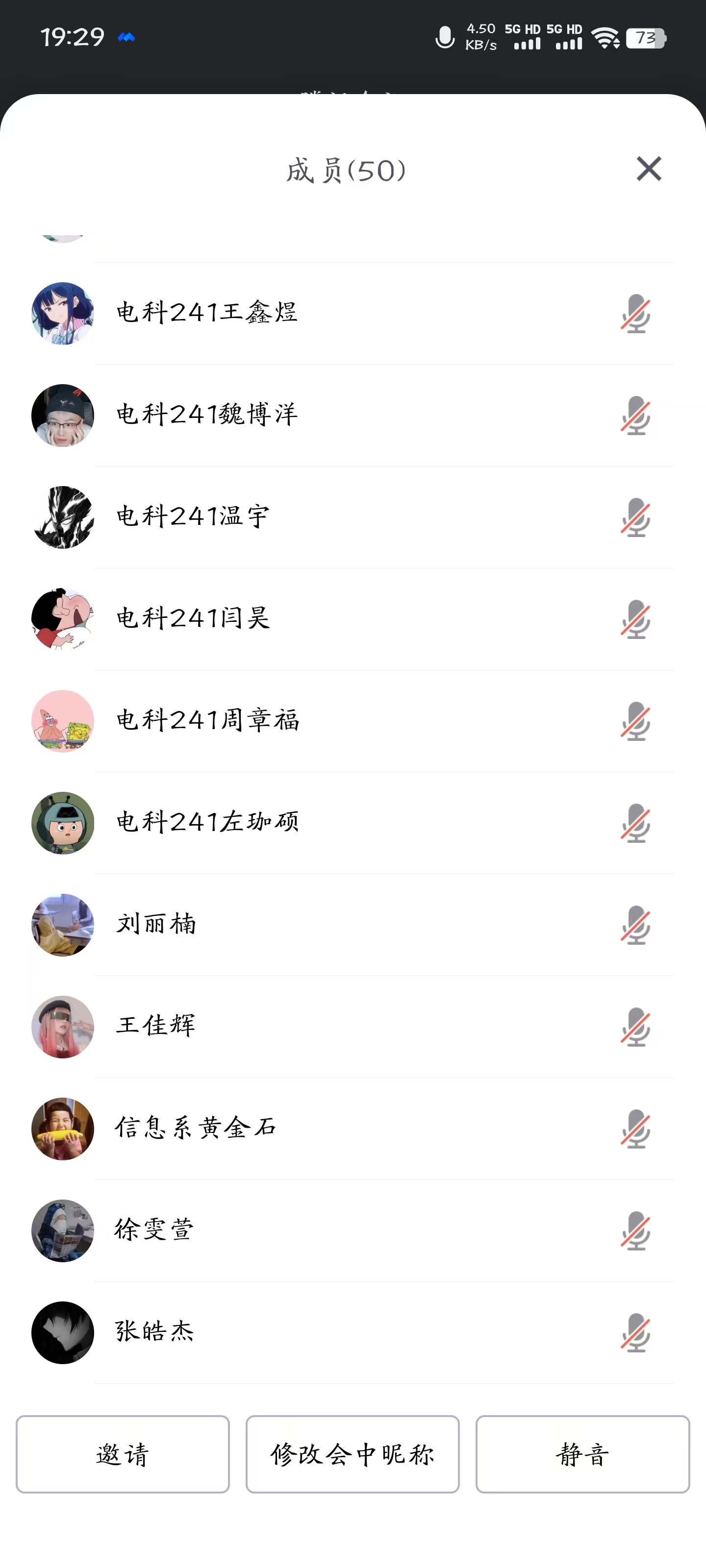Tap the 静音 button
This screenshot has height=1568, width=706.
582,1453
